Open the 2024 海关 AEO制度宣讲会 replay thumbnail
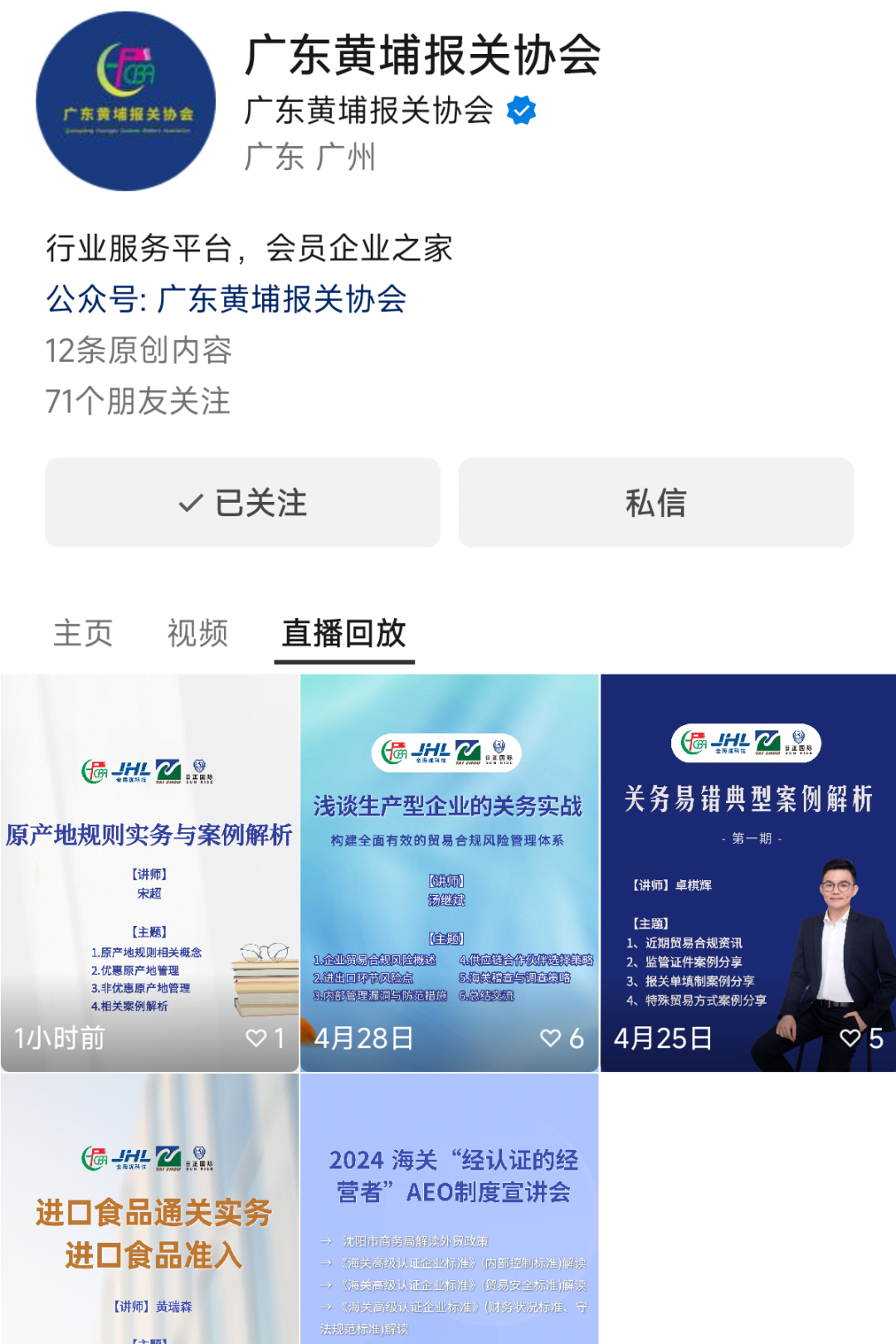 [x=451, y=1203]
